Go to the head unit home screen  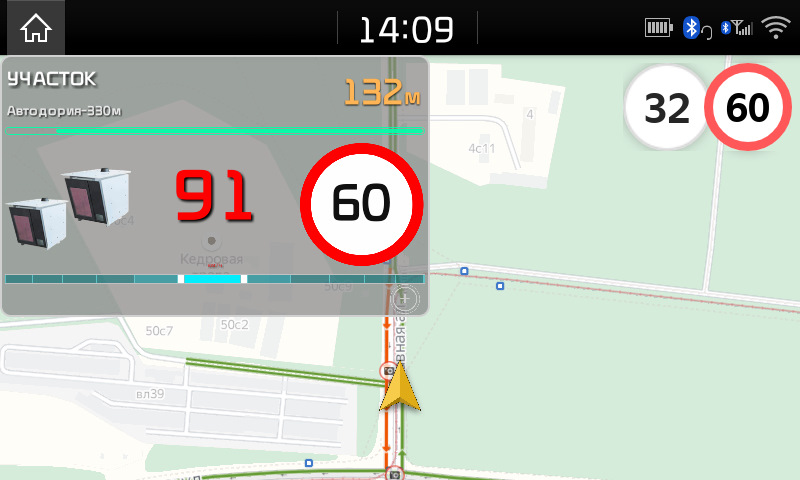tap(35, 28)
